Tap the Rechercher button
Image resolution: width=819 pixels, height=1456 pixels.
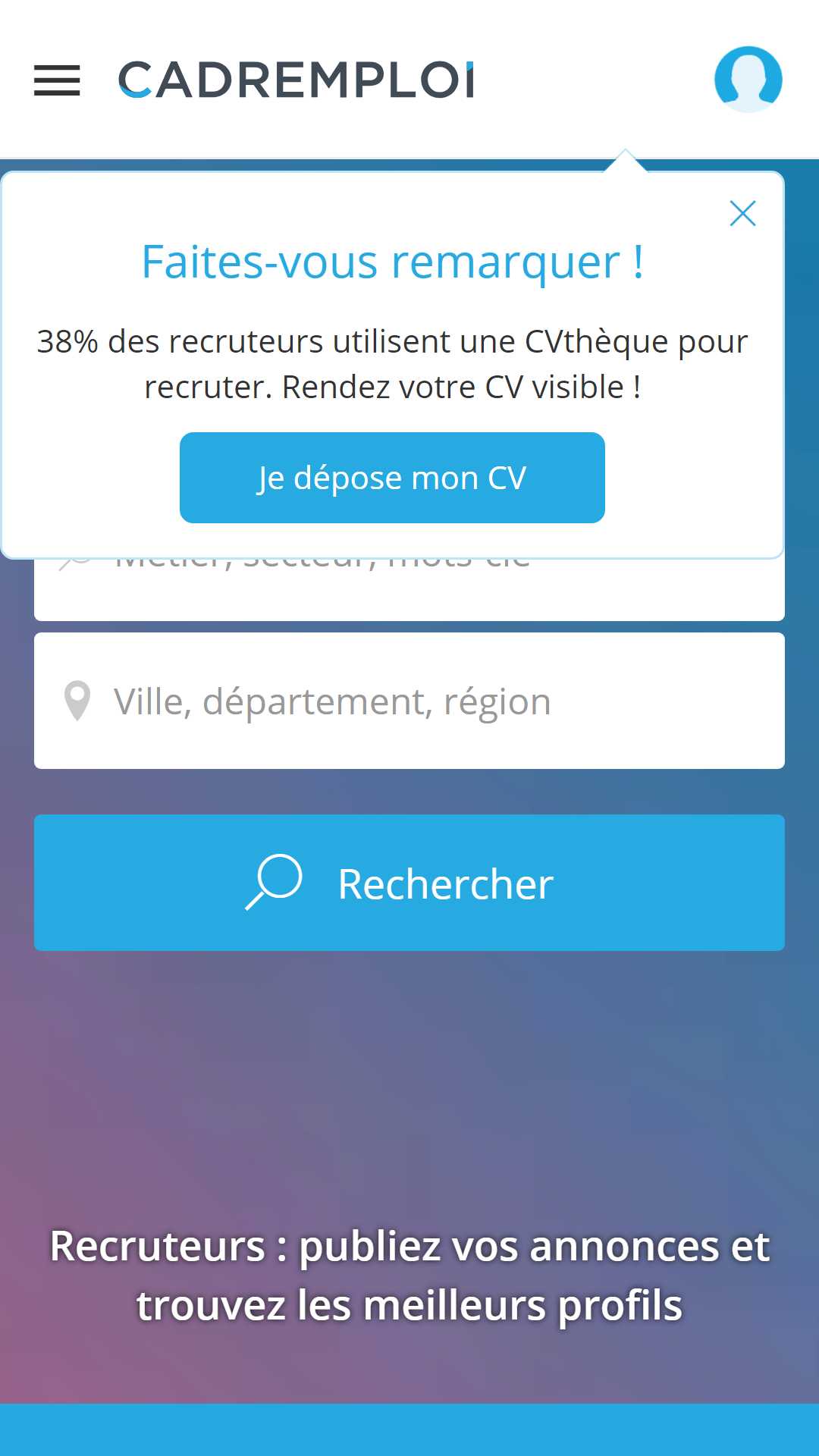point(409,883)
